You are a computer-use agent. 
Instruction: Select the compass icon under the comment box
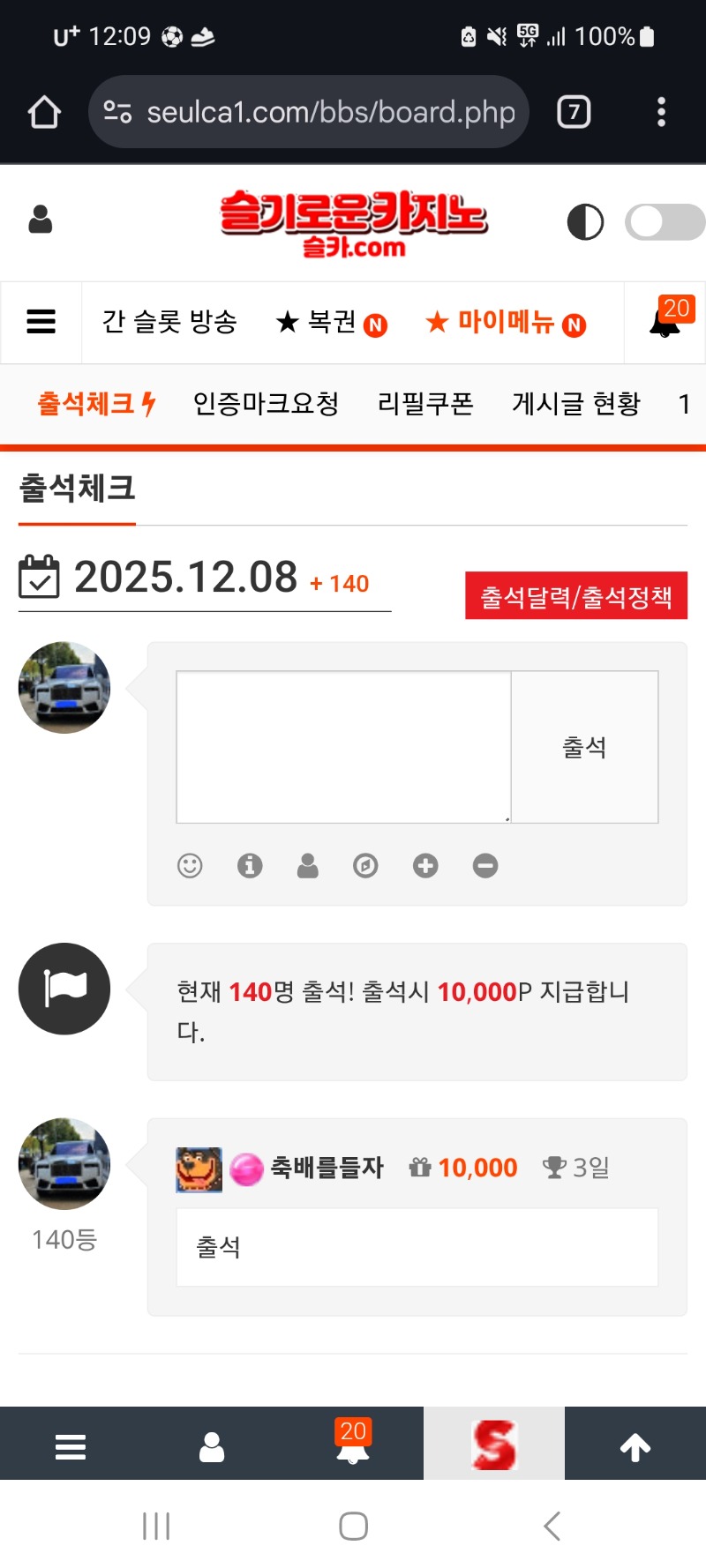[x=366, y=865]
